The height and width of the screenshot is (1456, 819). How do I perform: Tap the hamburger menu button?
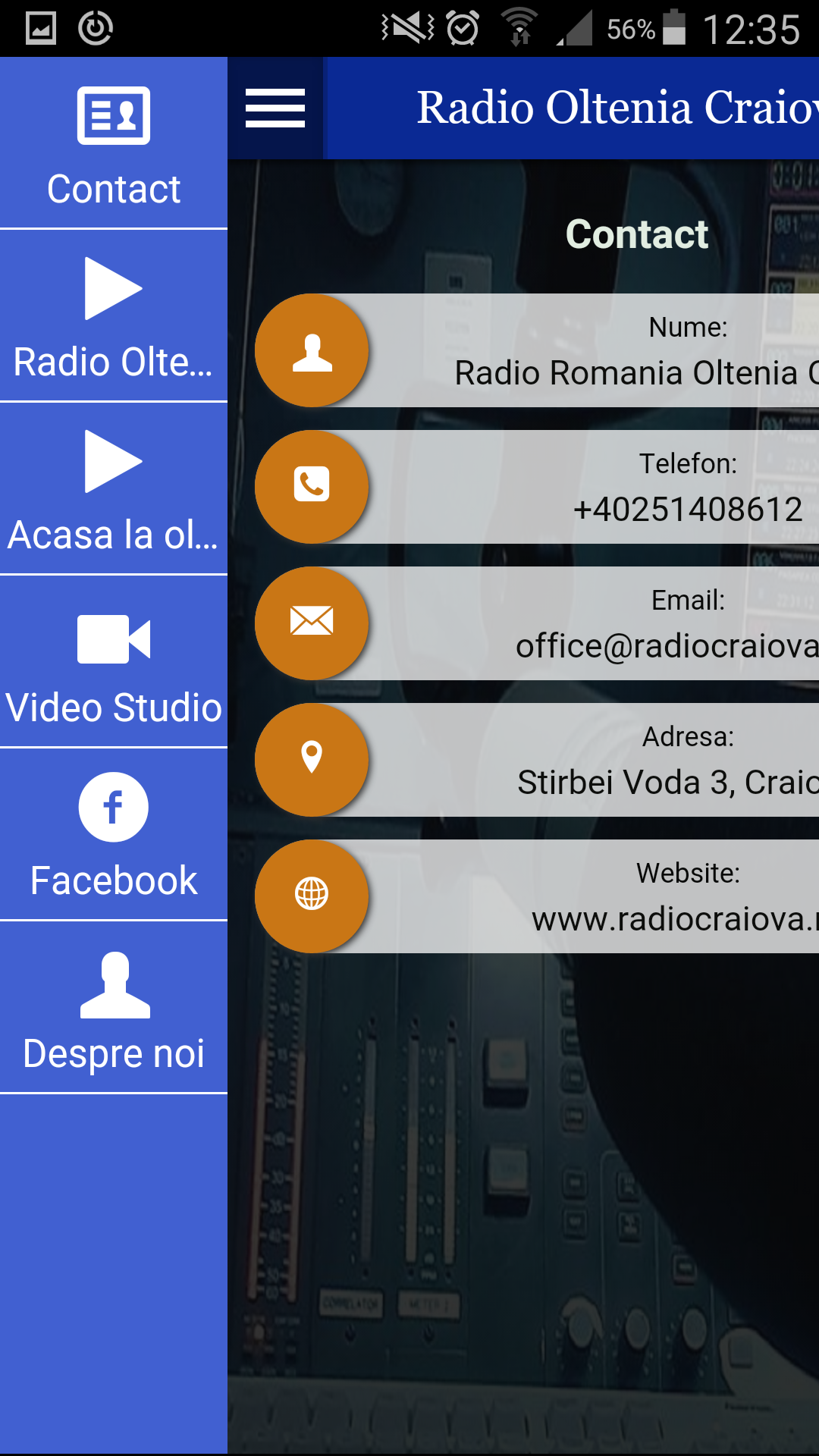275,108
